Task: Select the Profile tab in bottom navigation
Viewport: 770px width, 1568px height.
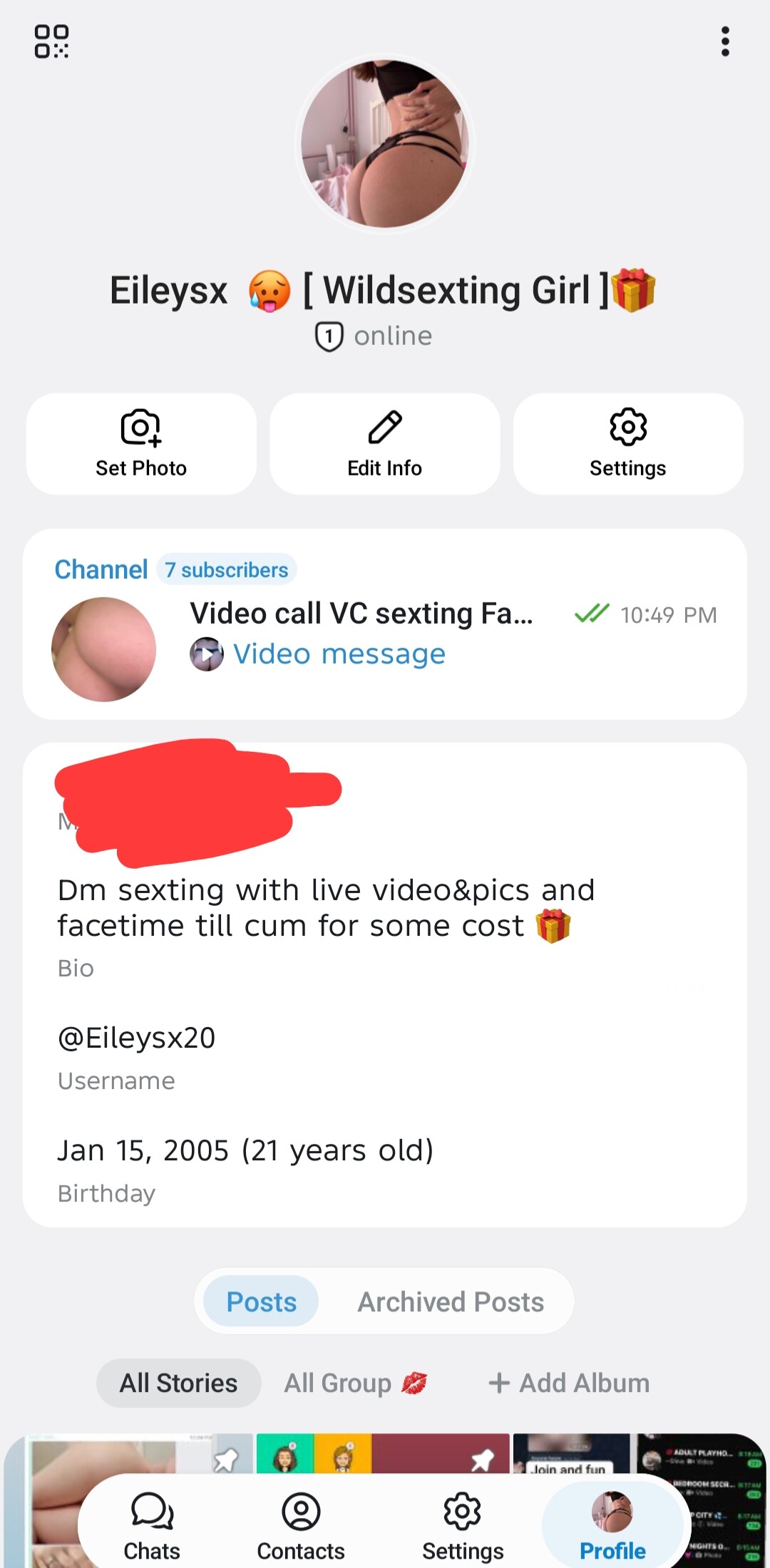Action: tap(612, 1525)
